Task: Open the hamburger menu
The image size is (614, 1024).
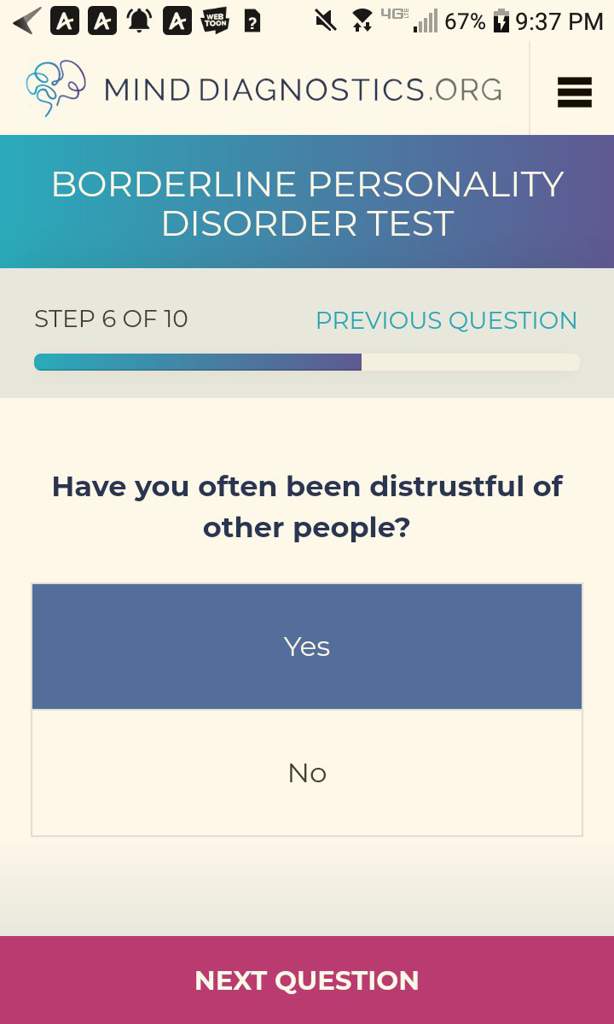Action: [574, 92]
